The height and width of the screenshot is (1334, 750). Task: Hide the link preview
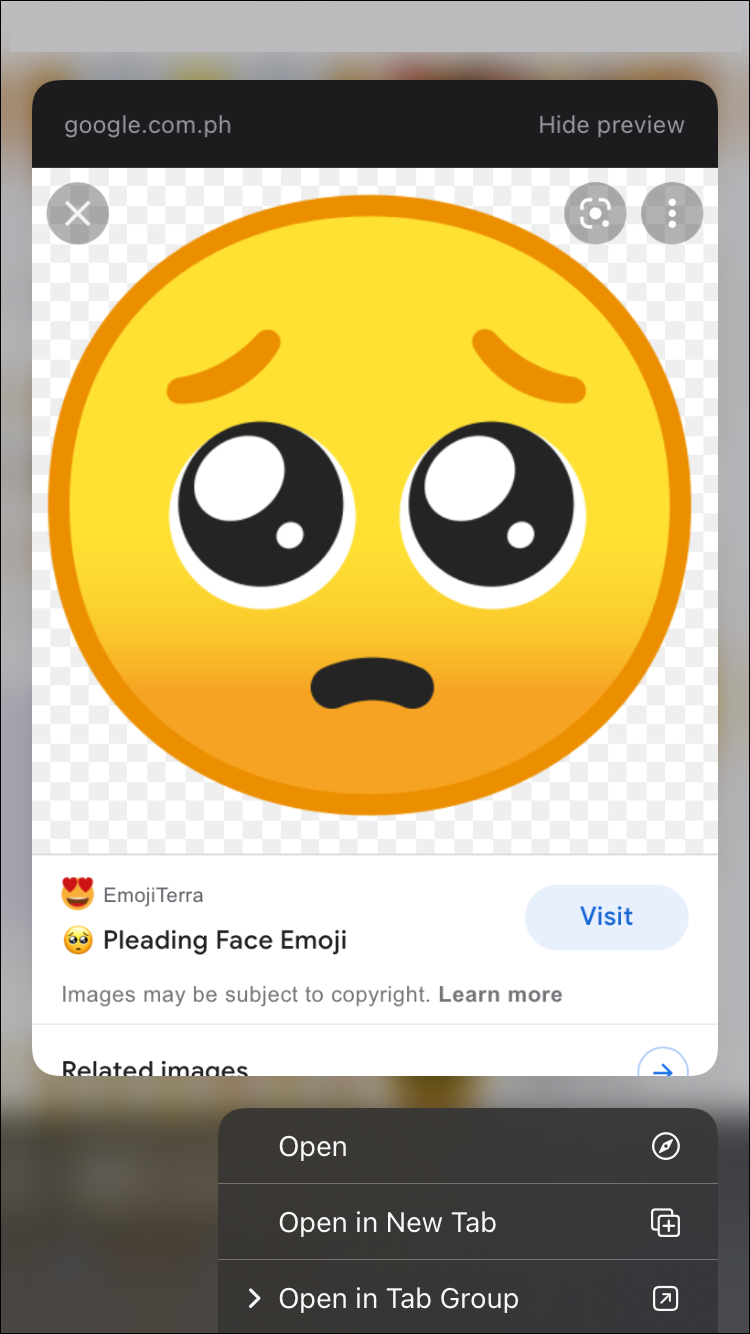pos(611,125)
